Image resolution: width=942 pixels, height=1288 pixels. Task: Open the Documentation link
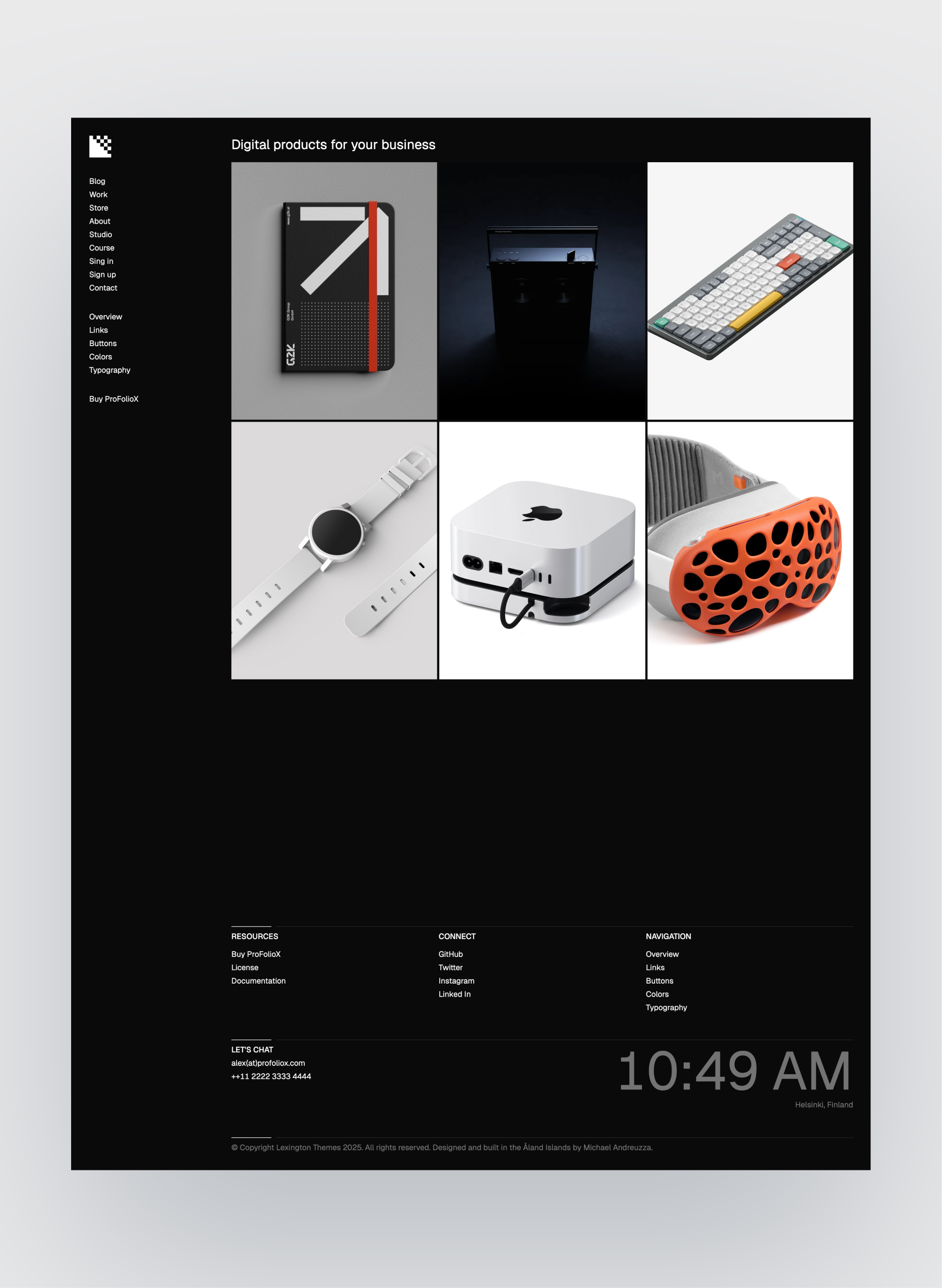pyautogui.click(x=258, y=981)
